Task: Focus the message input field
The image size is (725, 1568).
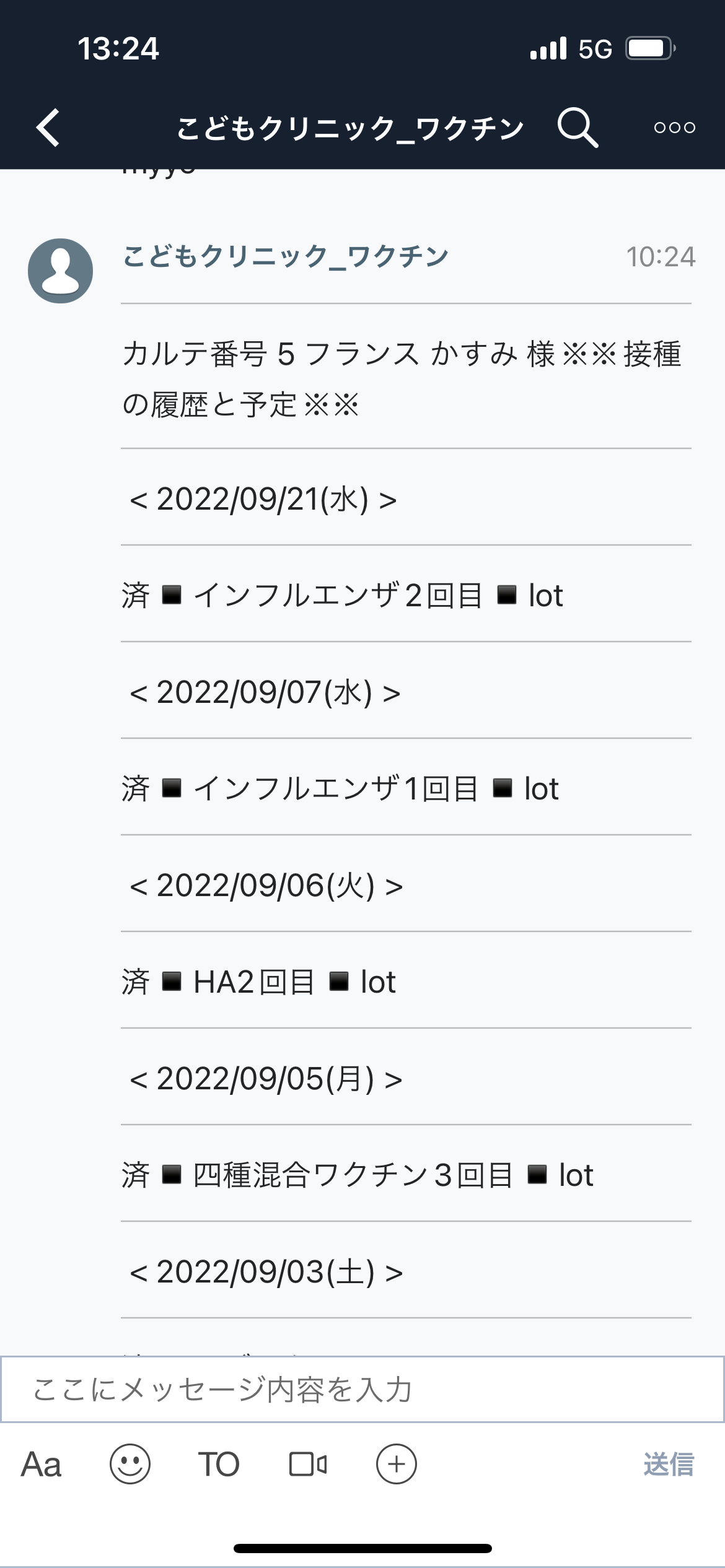Action: point(362,1389)
